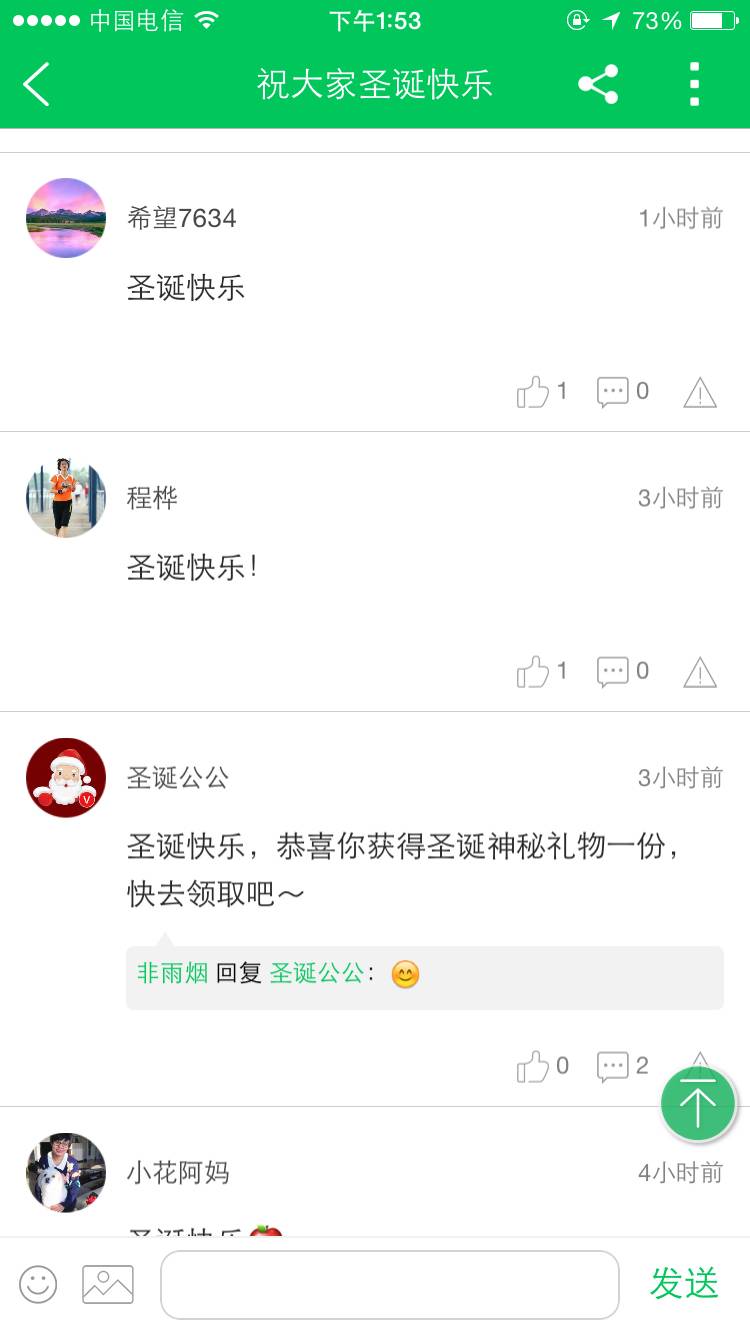750x1334 pixels.
Task: Report 程桦's comment with warning icon
Action: tap(700, 673)
